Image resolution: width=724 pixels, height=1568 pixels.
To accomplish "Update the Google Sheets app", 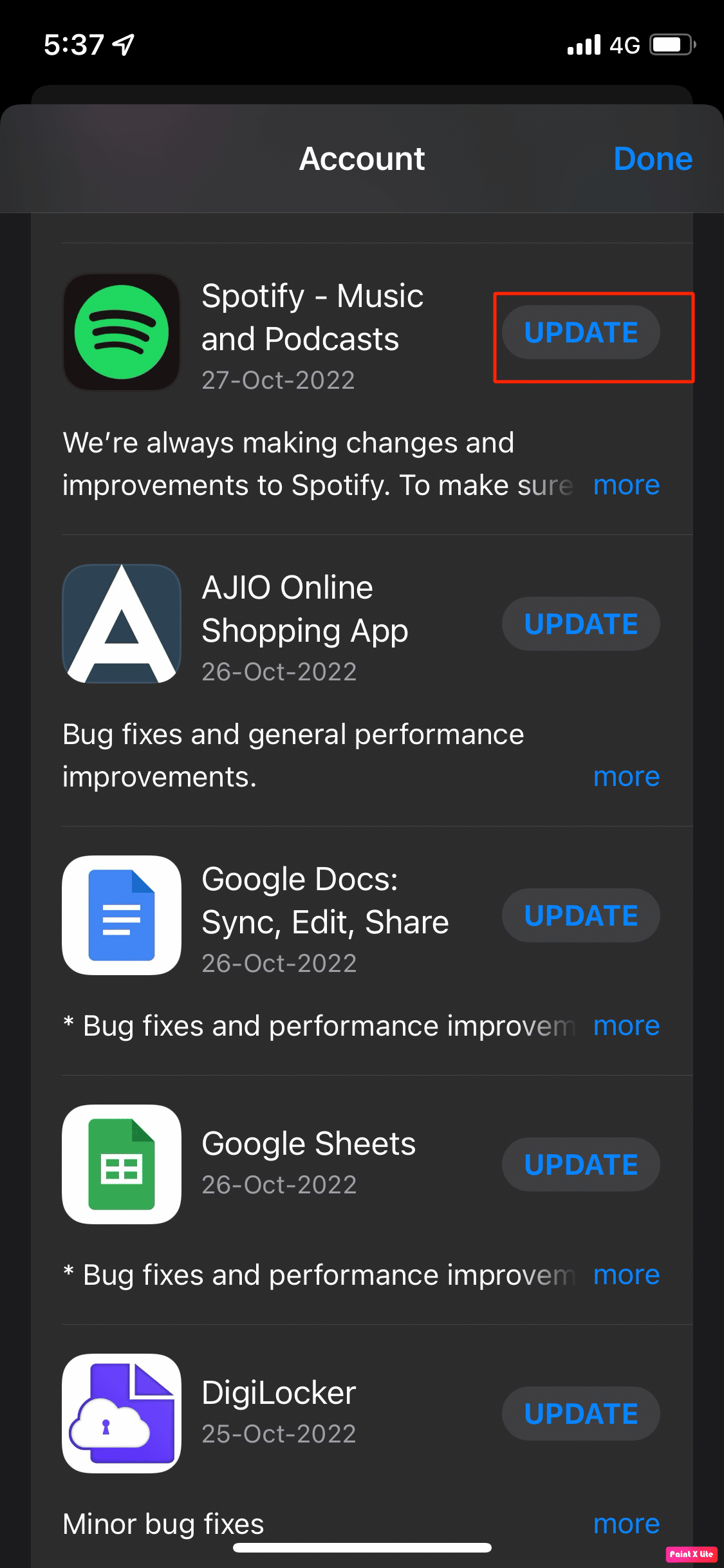I will [580, 1164].
